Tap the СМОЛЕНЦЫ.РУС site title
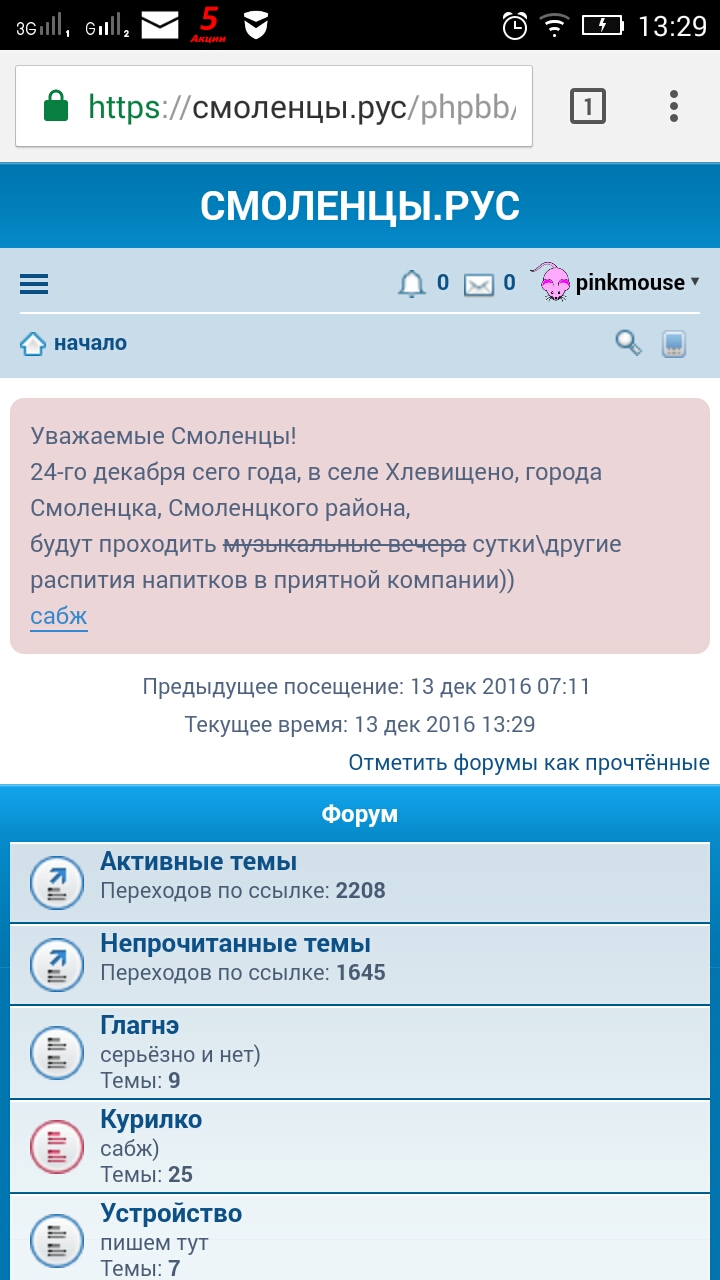This screenshot has height=1280, width=720. point(360,206)
